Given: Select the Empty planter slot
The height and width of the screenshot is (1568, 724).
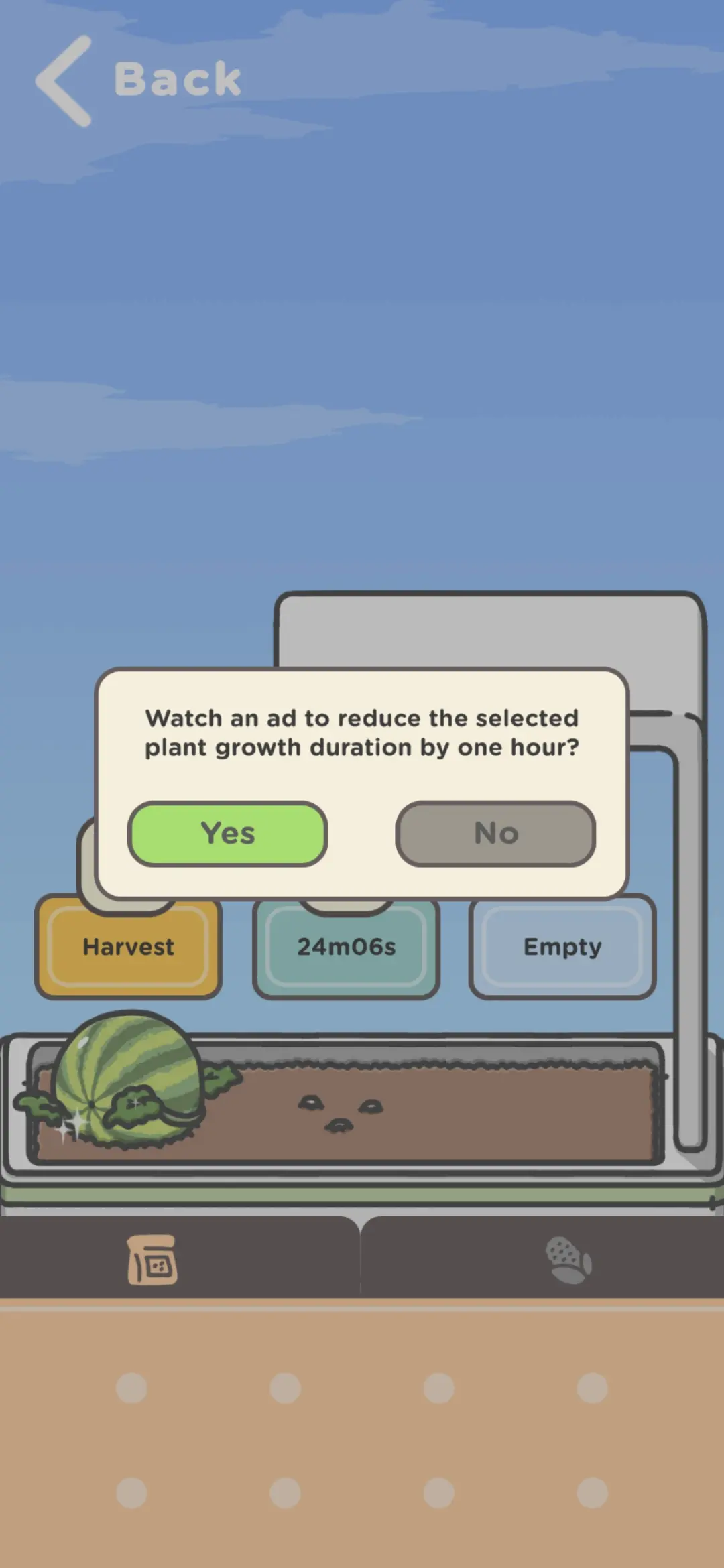Looking at the screenshot, I should click(x=562, y=947).
